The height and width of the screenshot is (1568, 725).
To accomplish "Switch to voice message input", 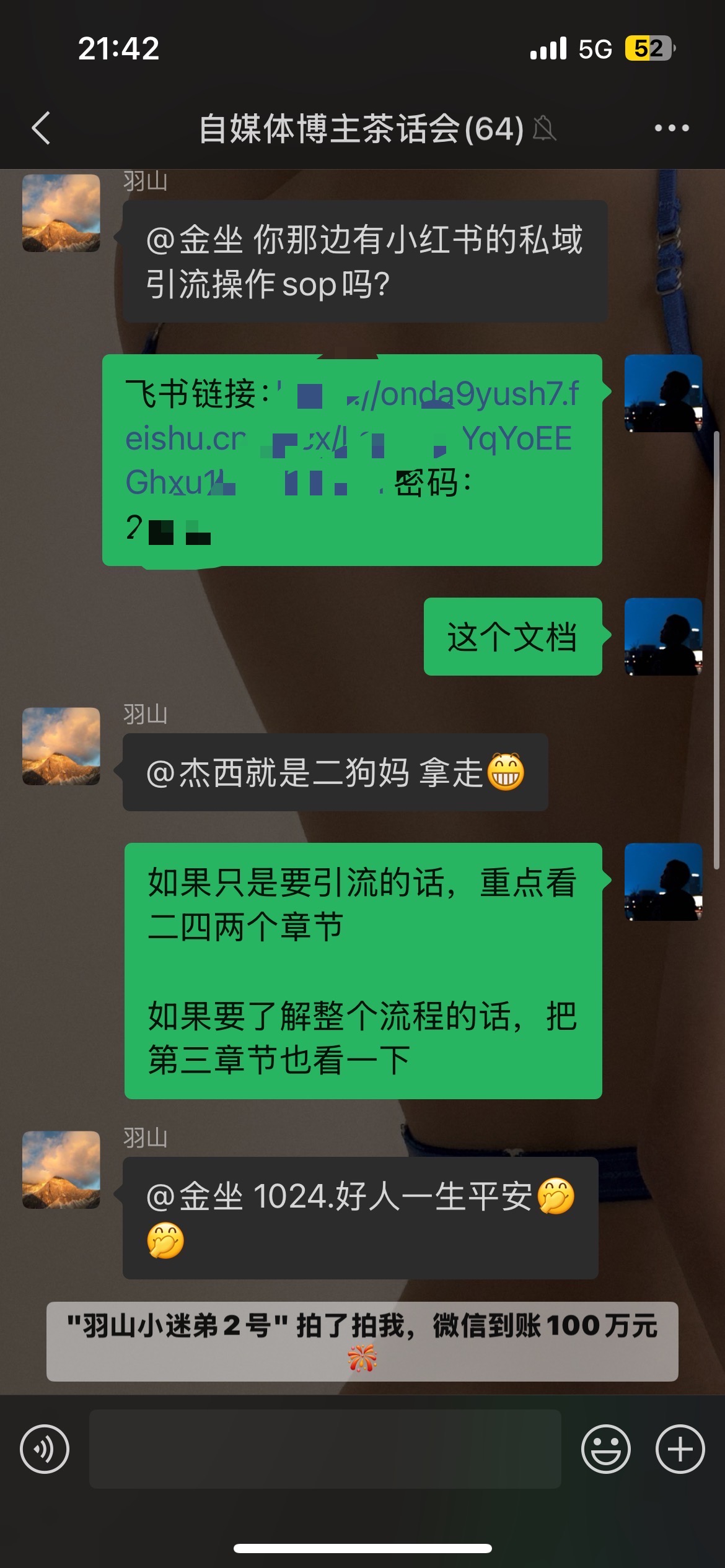I will [x=45, y=1449].
